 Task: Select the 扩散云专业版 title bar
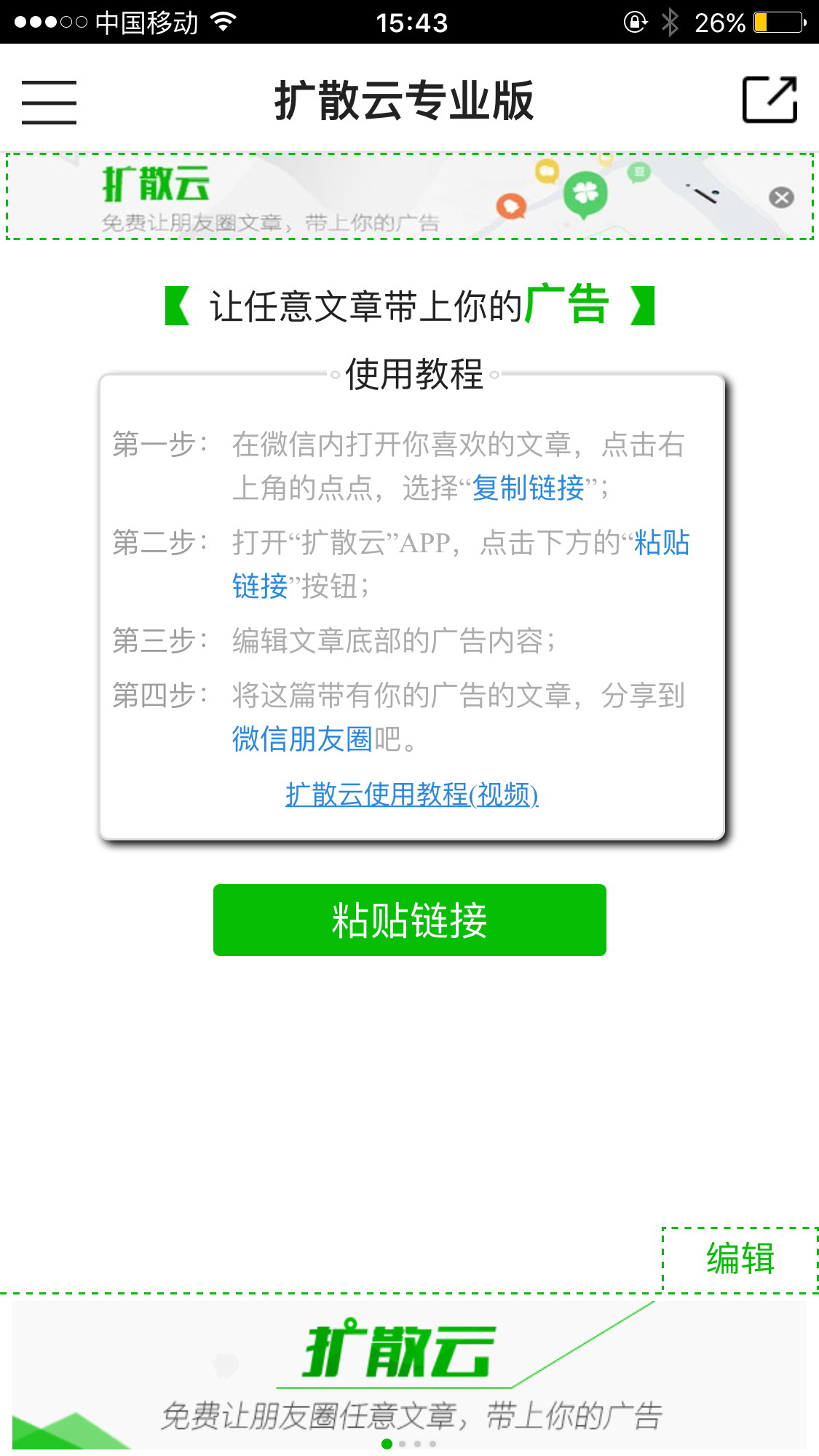(405, 102)
